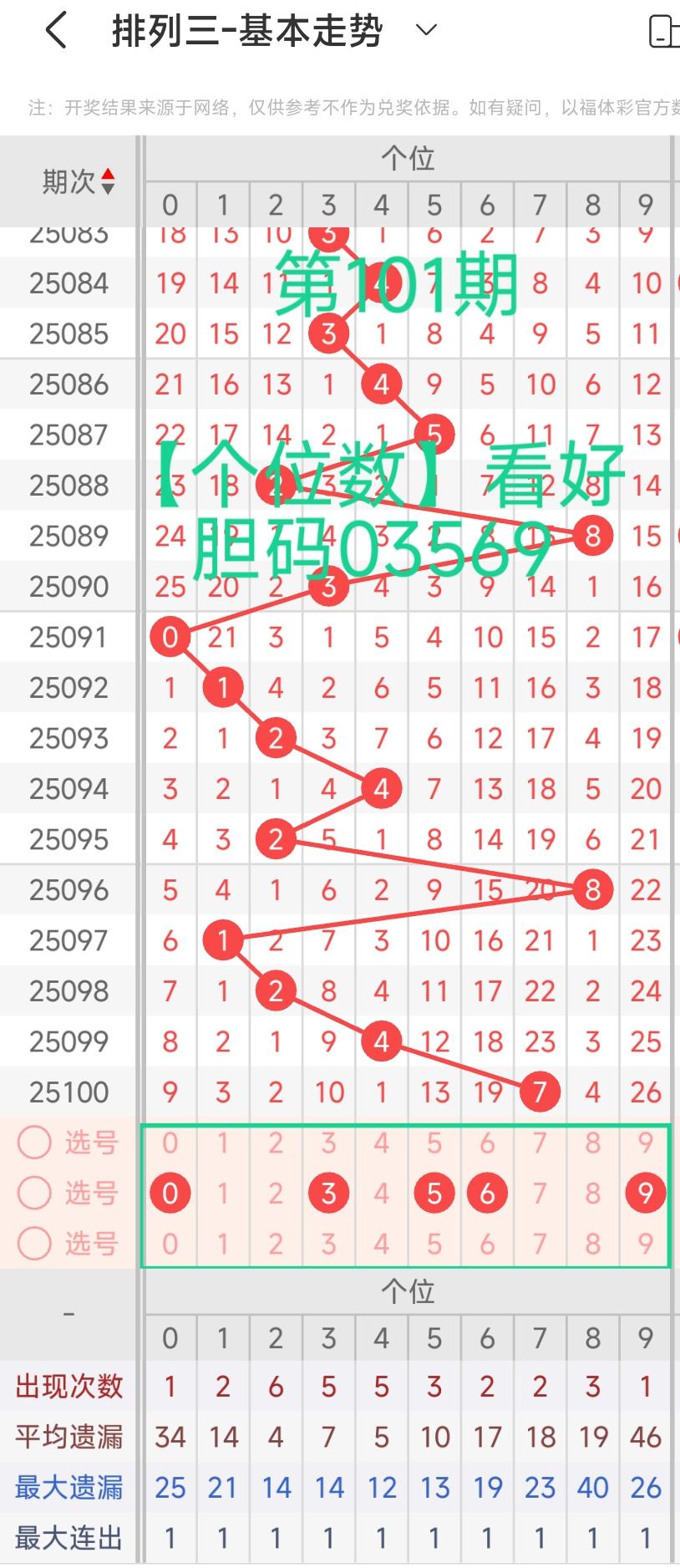
Task: Tap the circle beside the middle 选号 row
Action: [35, 1193]
